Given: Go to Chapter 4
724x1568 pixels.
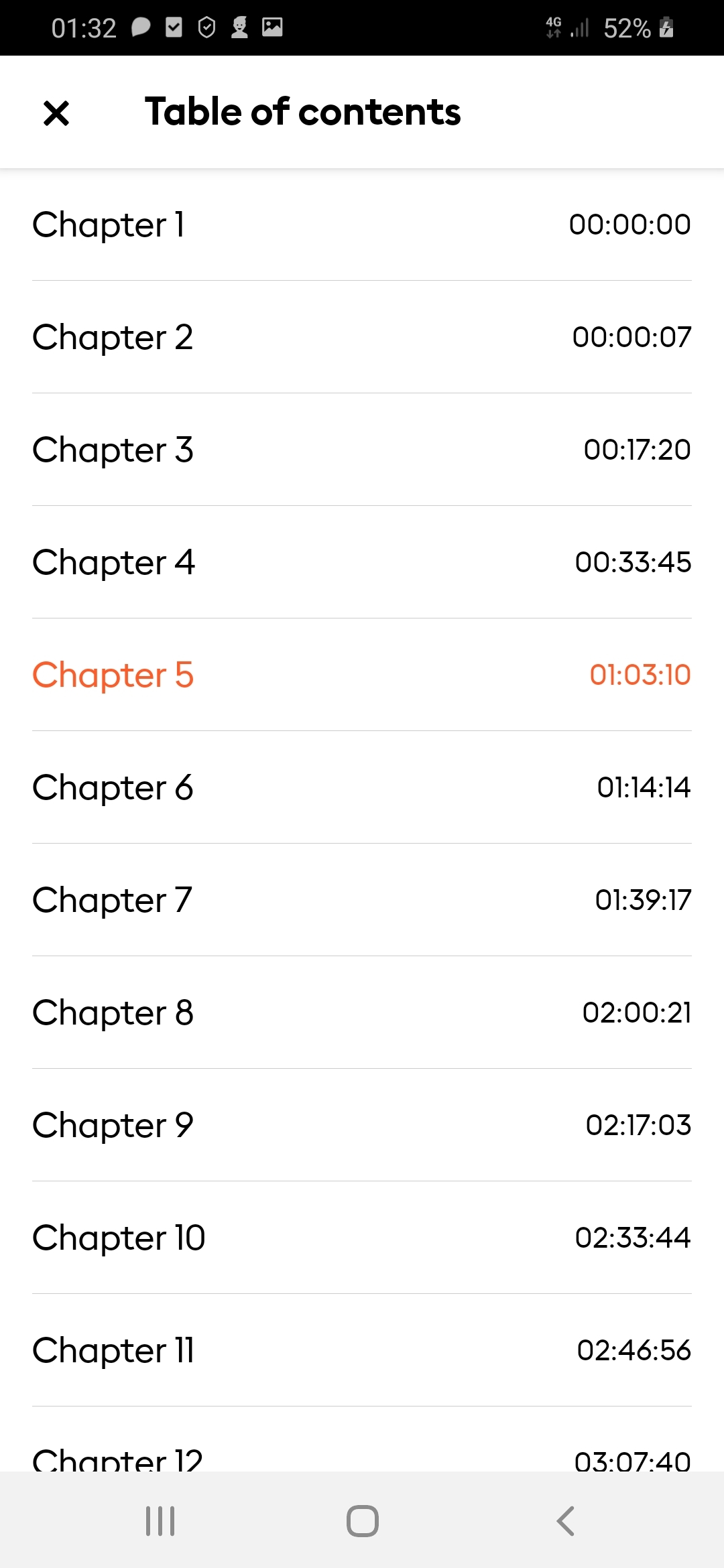Looking at the screenshot, I should (362, 562).
